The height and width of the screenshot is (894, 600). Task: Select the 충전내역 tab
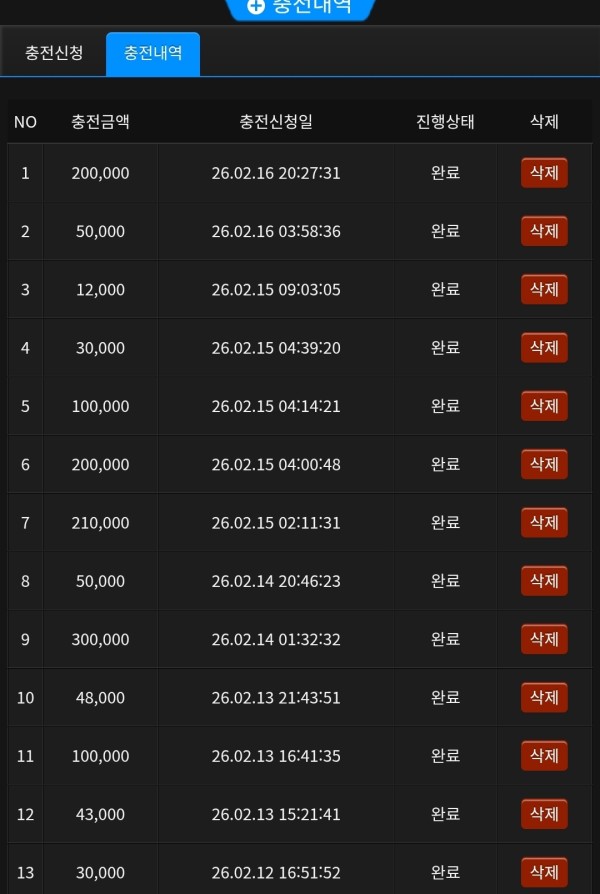tap(153, 54)
